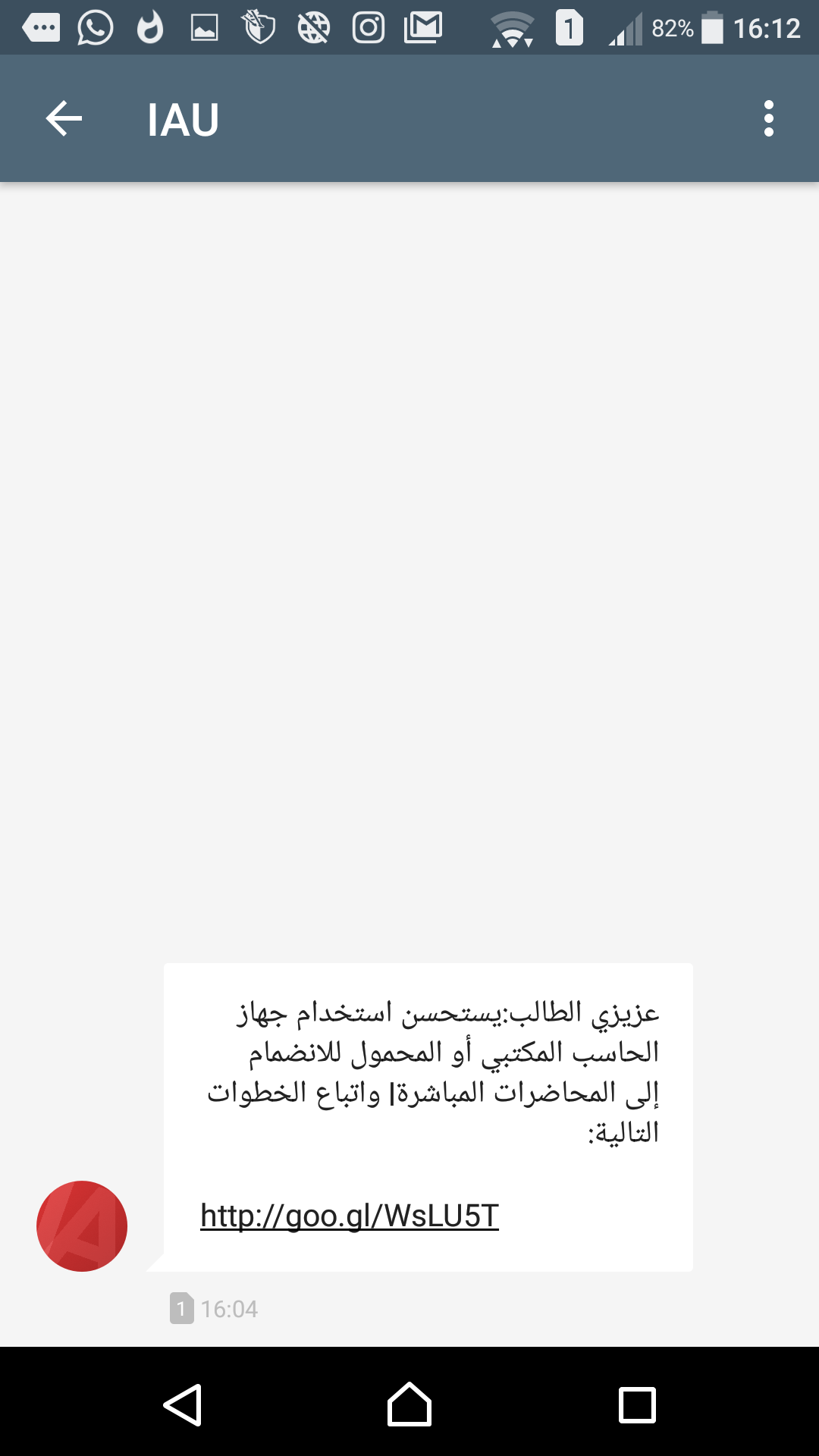
Task: Open the overflow menu
Action: click(769, 119)
